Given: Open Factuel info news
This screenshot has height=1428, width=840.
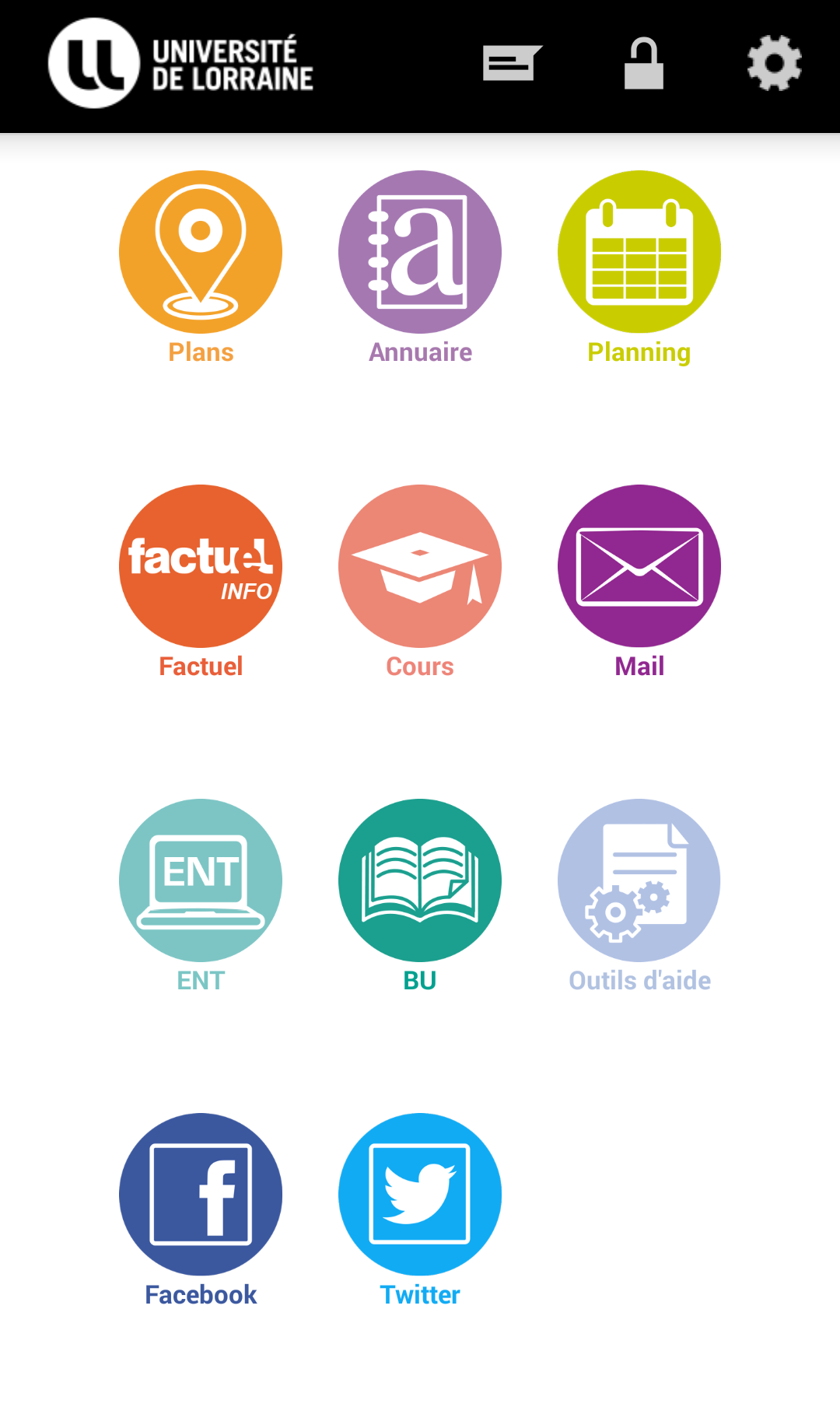Looking at the screenshot, I should tap(201, 566).
